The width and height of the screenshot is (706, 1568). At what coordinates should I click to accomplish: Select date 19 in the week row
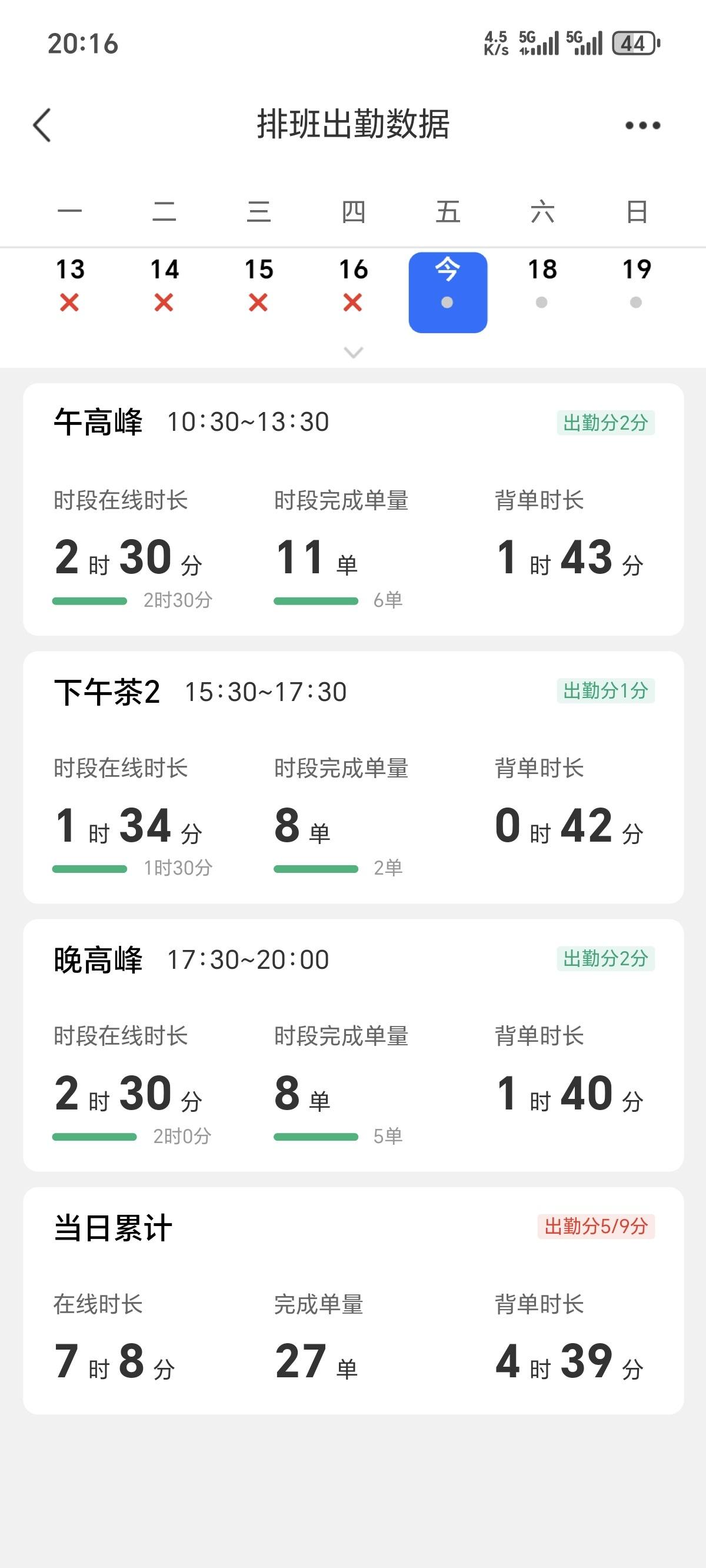click(x=637, y=285)
